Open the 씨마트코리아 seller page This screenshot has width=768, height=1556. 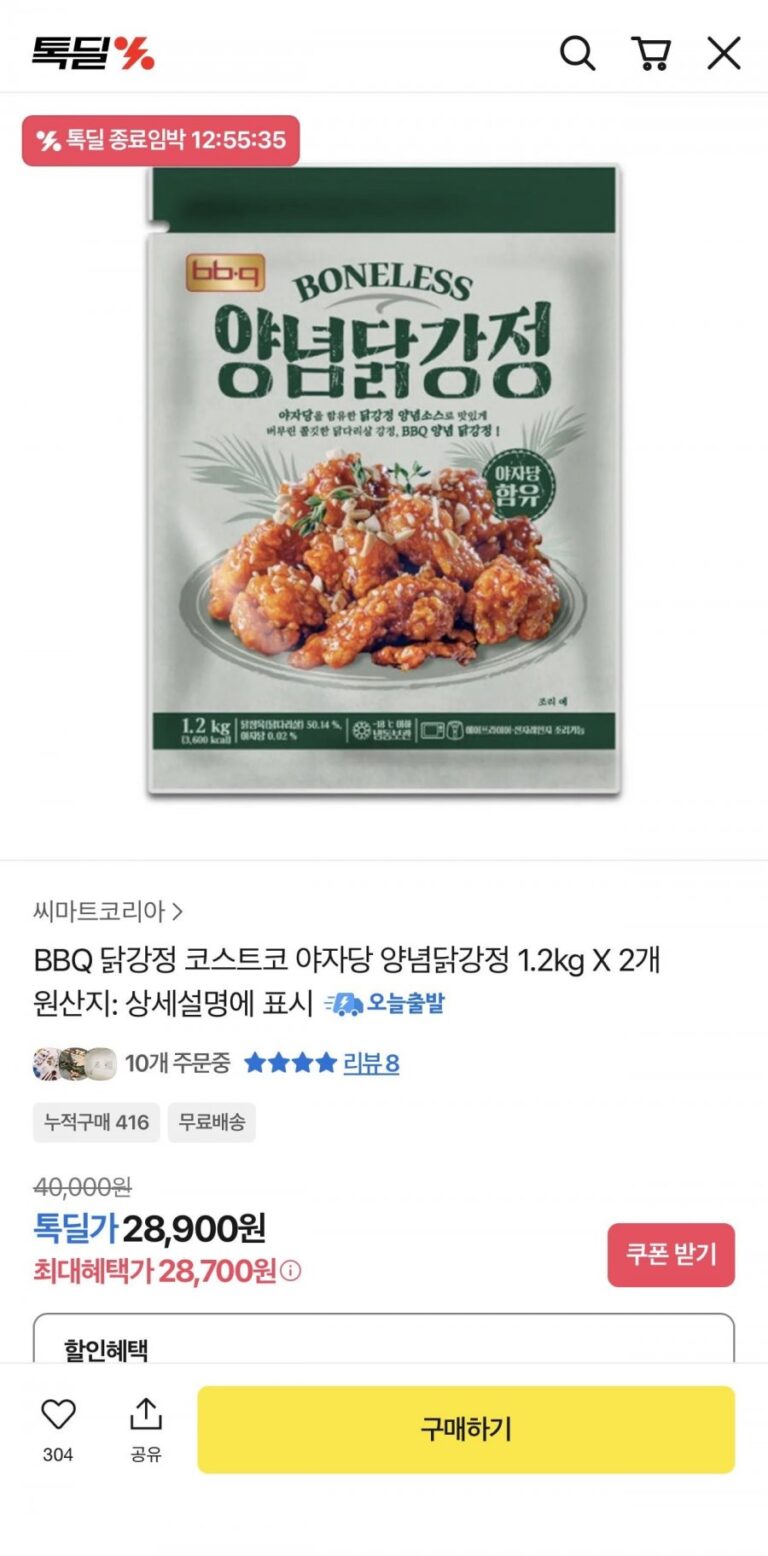108,911
